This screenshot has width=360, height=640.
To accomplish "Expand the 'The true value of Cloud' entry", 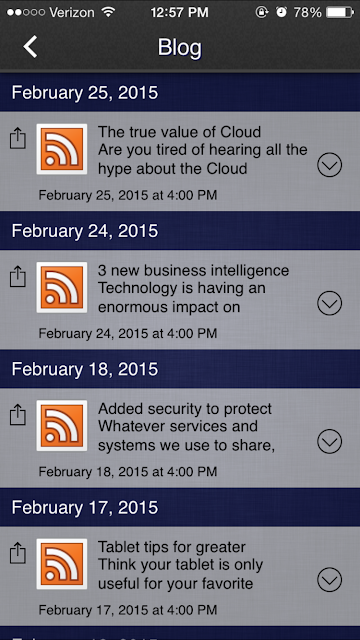I will coord(329,165).
